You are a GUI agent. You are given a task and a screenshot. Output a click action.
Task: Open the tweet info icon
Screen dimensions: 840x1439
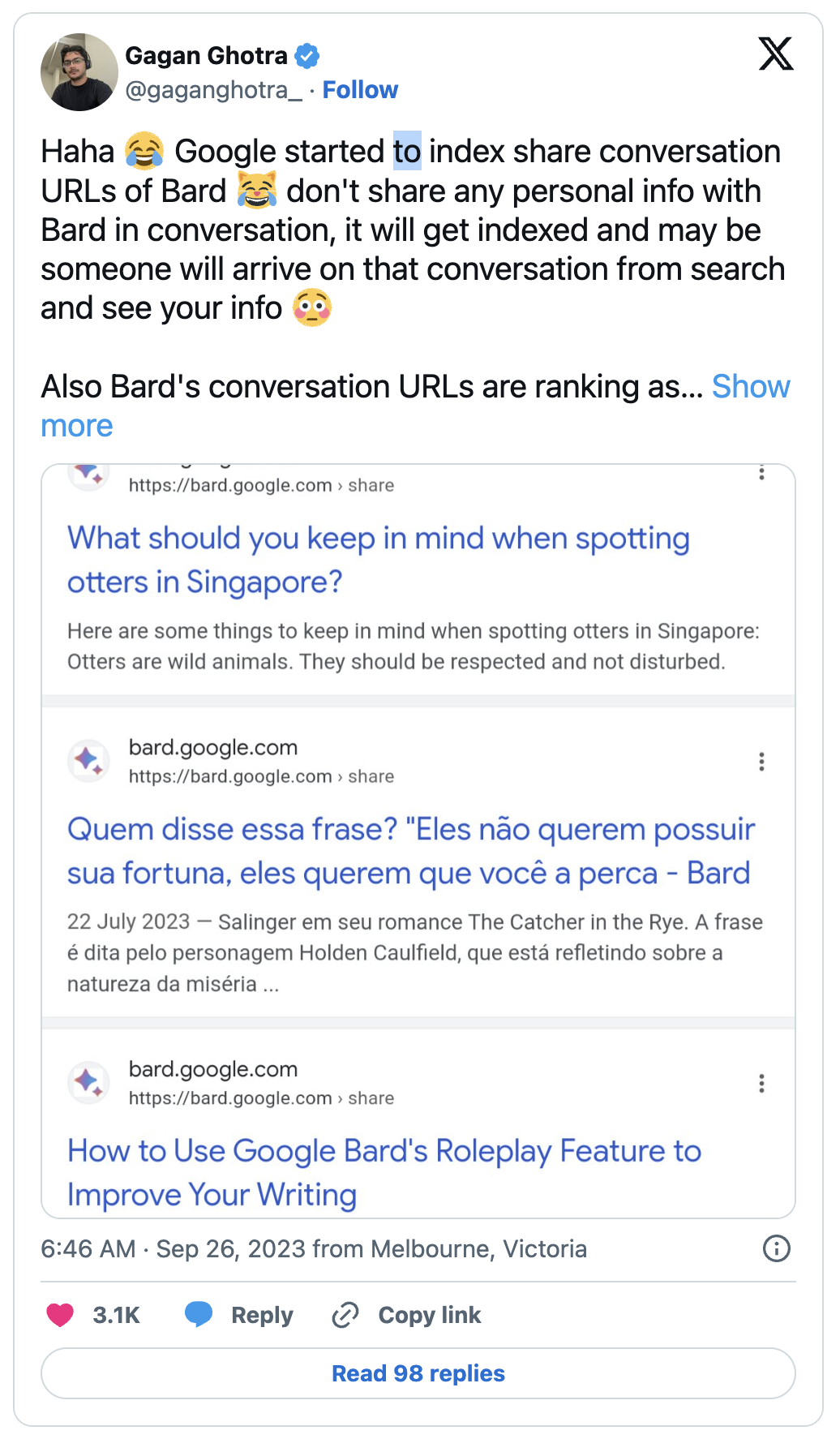pos(776,1248)
